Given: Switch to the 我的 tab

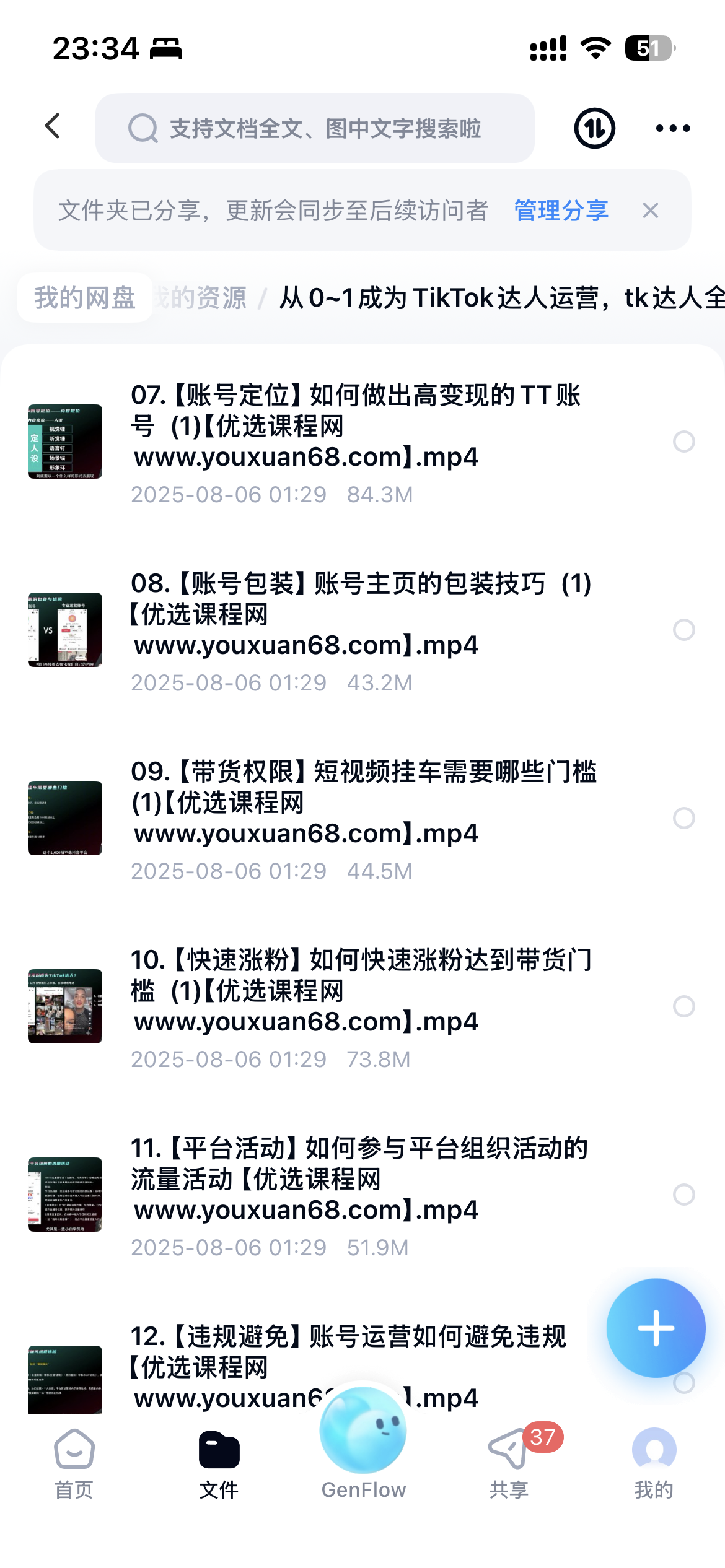Looking at the screenshot, I should point(654,1464).
